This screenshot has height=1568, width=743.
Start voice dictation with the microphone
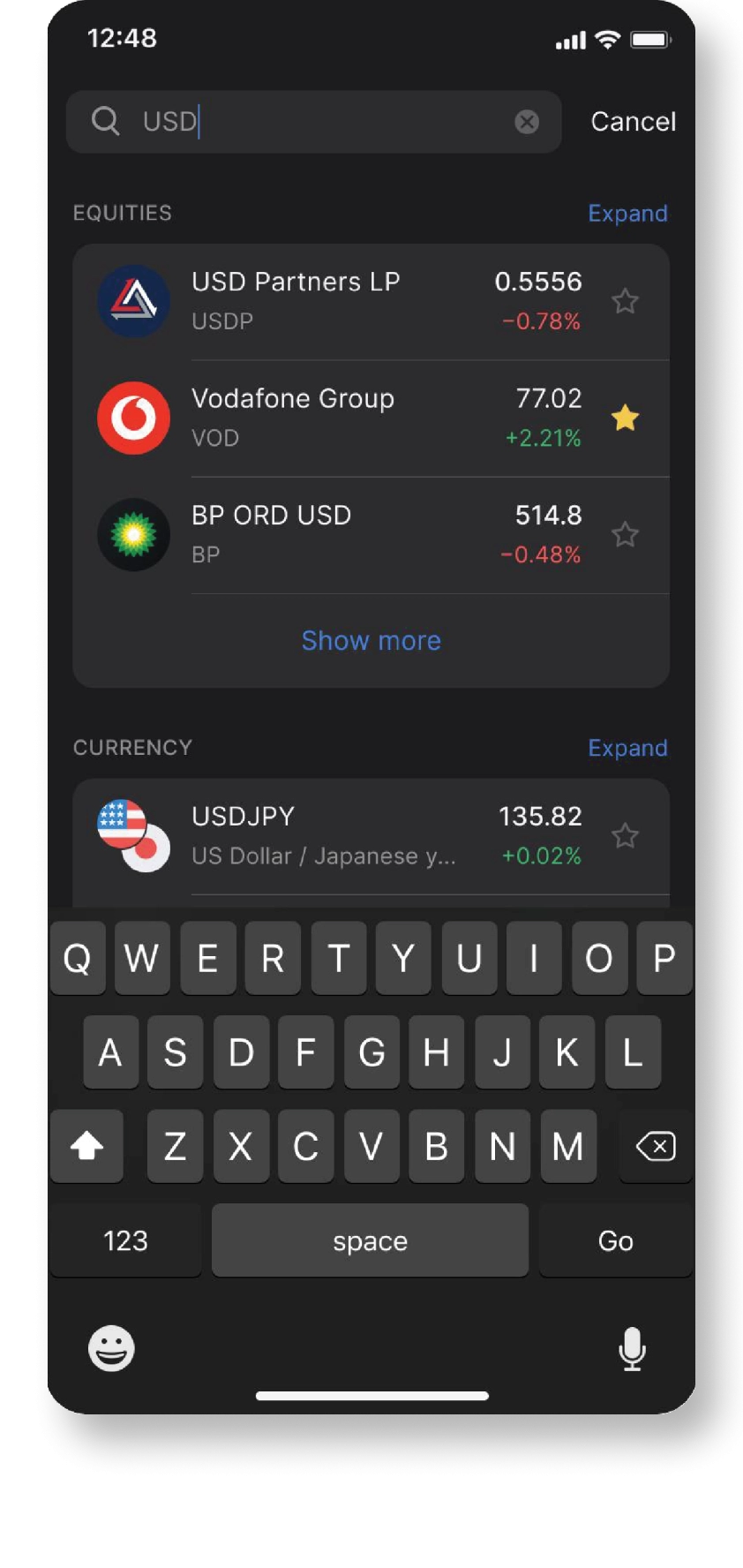pos(632,1349)
